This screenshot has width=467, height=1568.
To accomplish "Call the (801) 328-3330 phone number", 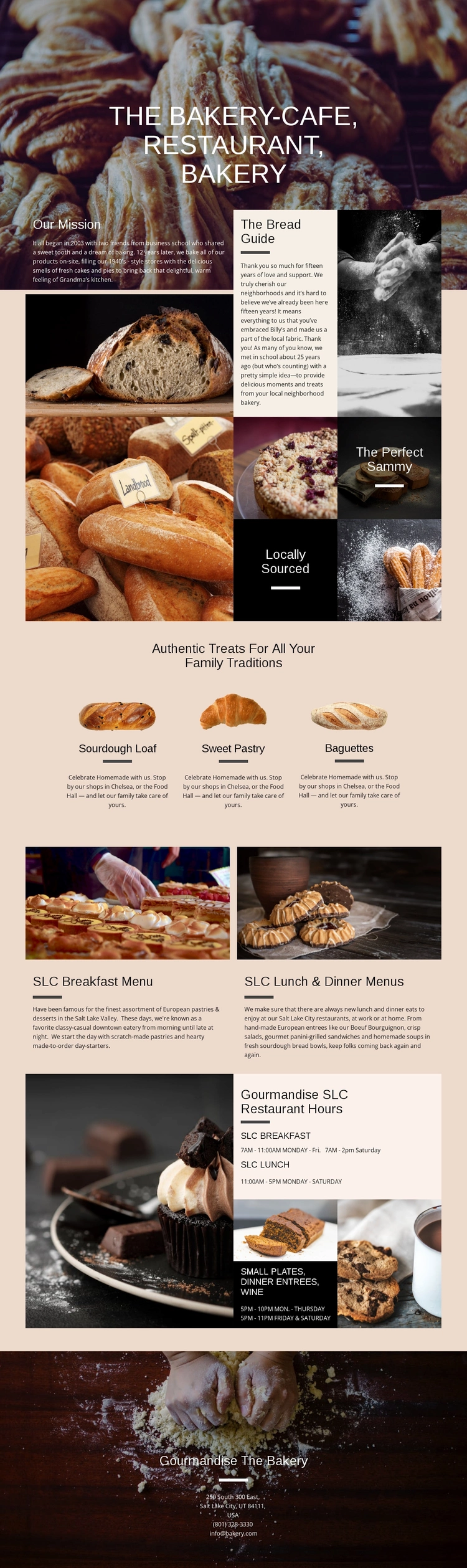I will coord(233,1524).
